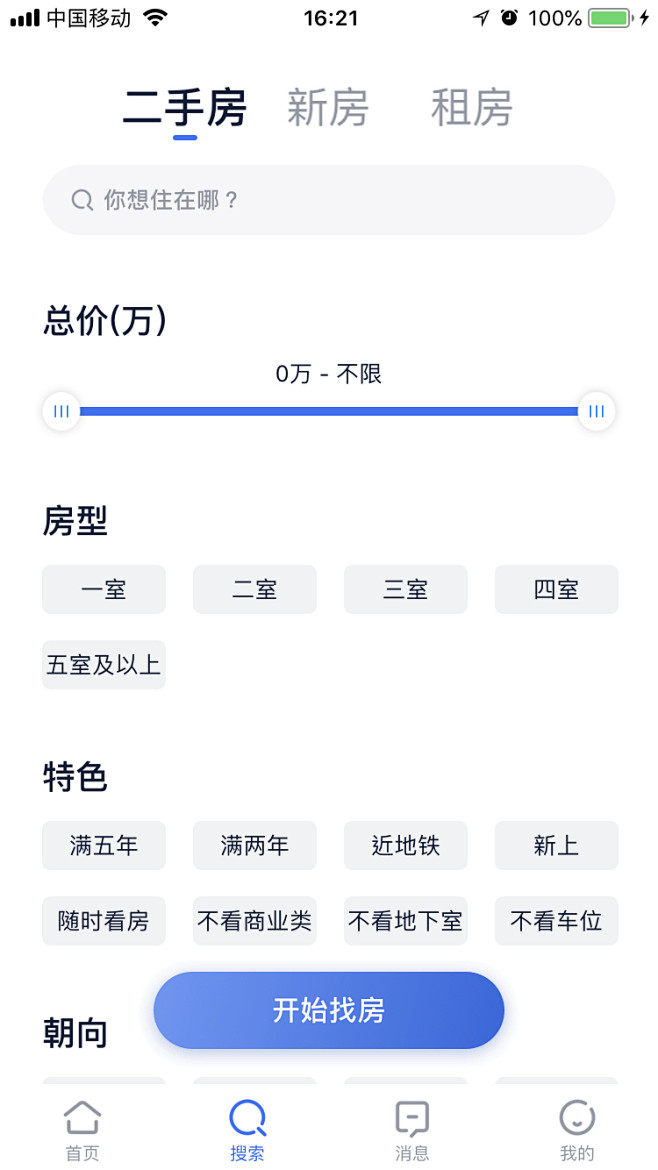Switch to the 新房 tab
Image resolution: width=658 pixels, height=1170 pixels.
coord(328,108)
